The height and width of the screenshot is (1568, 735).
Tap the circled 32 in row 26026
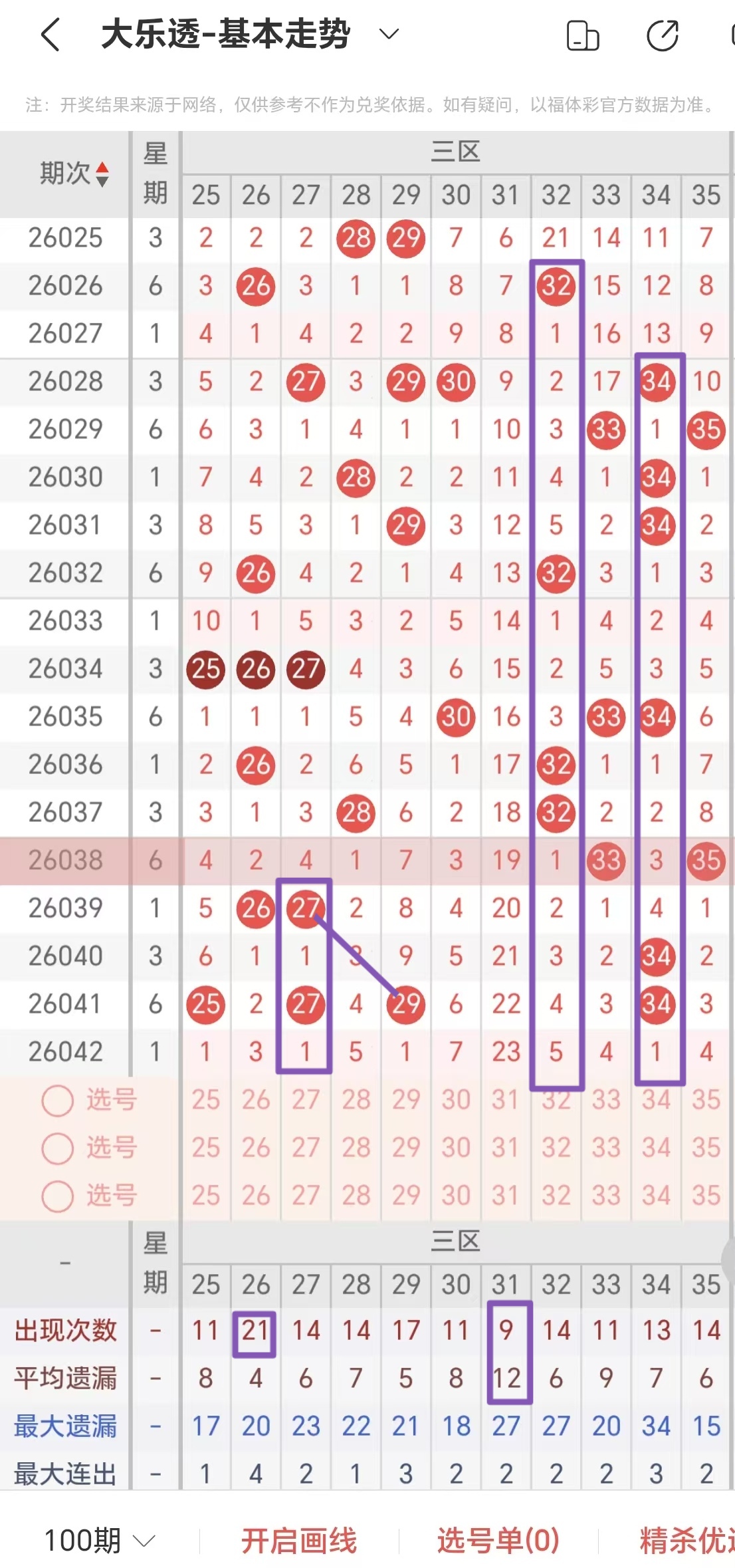pyautogui.click(x=556, y=287)
